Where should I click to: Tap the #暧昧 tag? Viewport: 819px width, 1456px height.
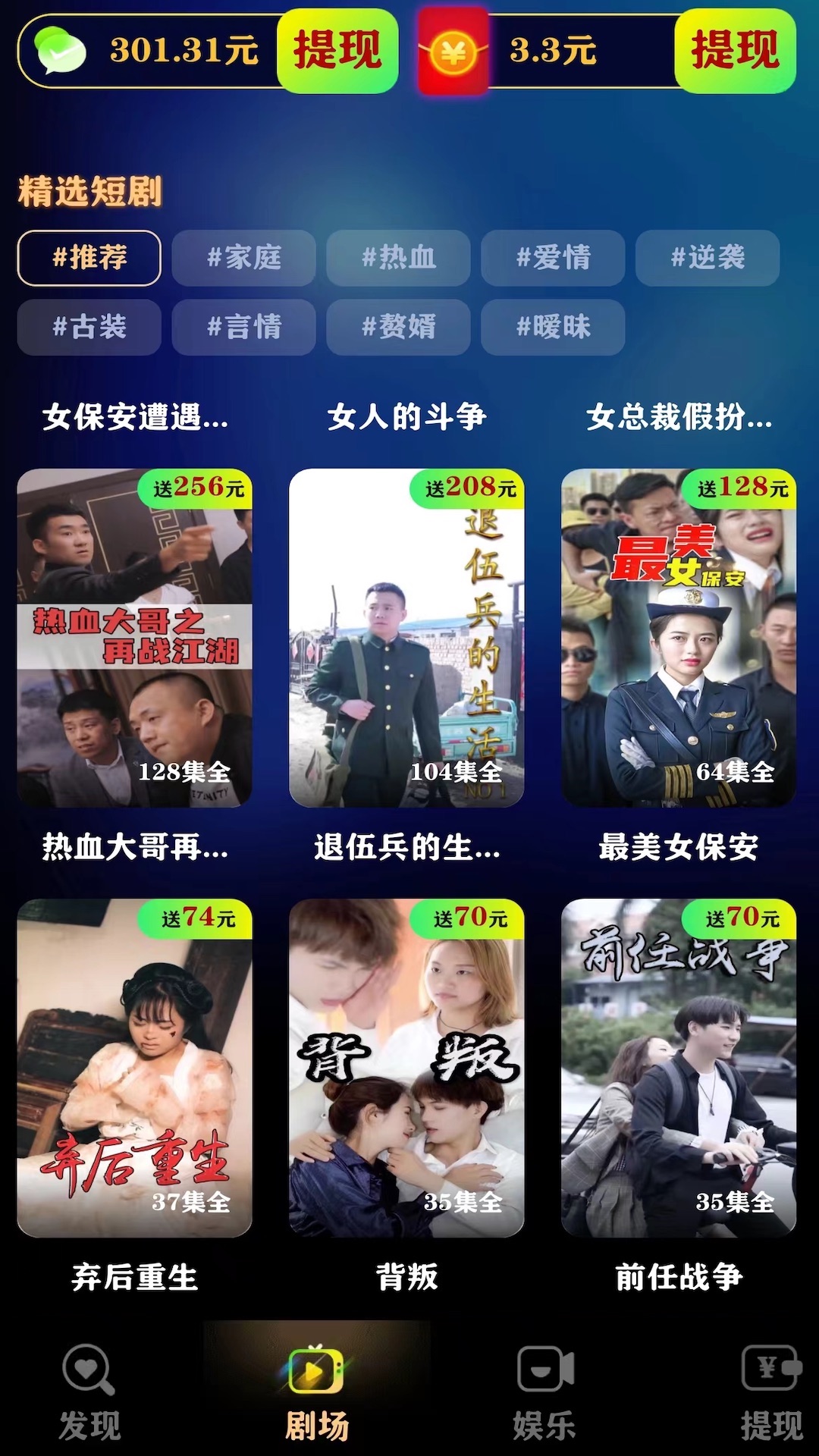(x=553, y=328)
